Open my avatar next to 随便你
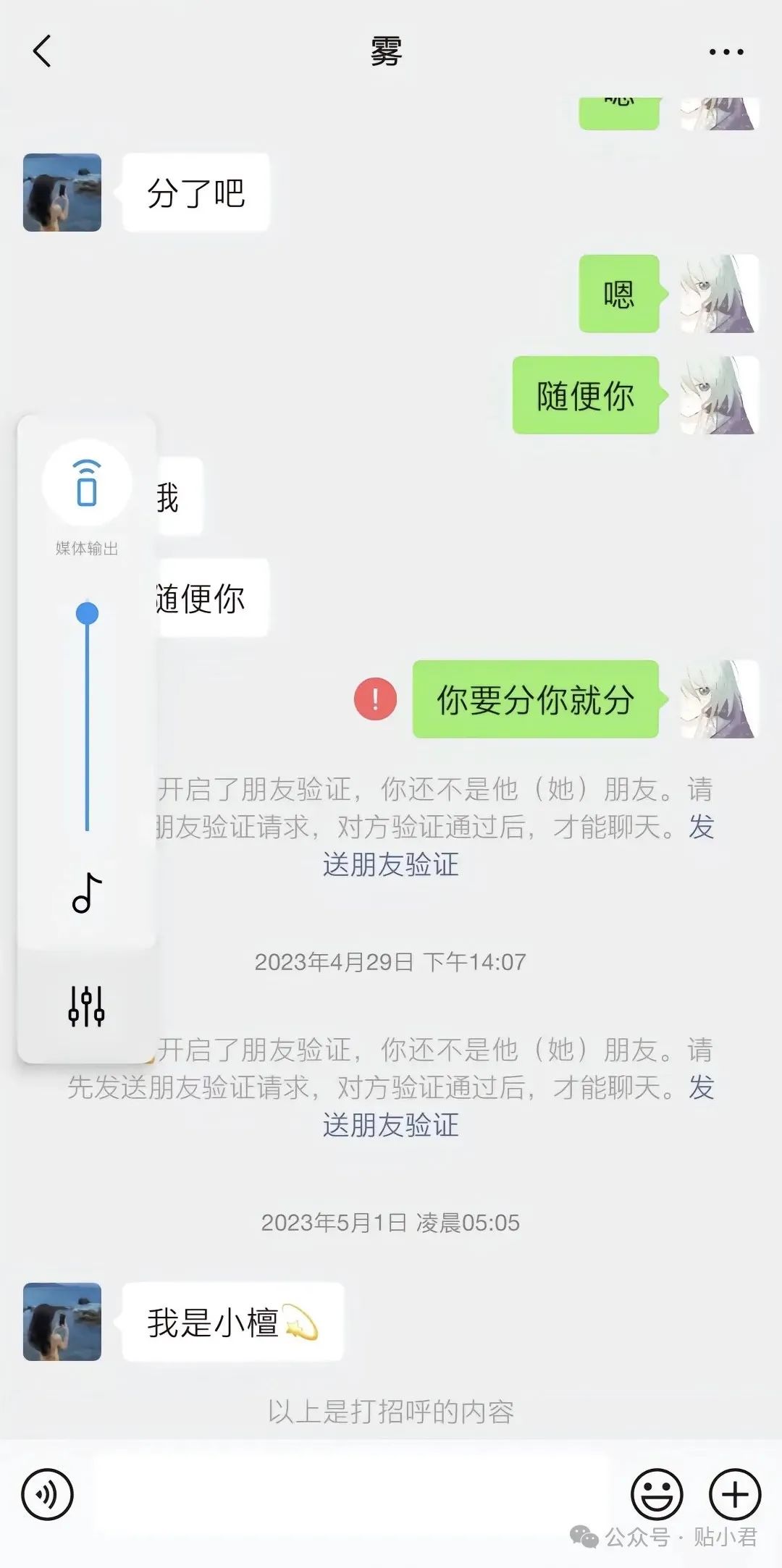This screenshot has width=782, height=1568. [x=719, y=395]
